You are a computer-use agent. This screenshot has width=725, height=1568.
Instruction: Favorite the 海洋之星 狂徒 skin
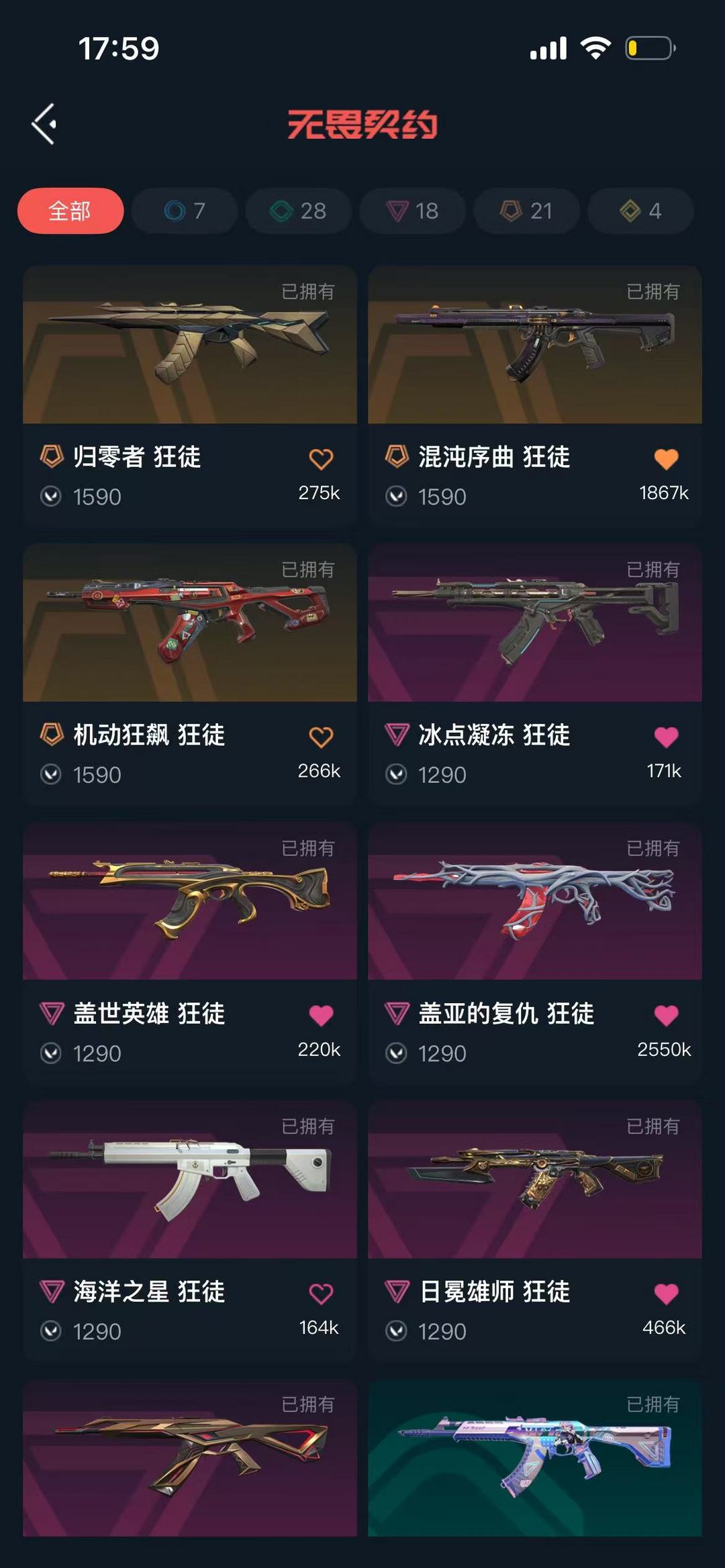[320, 1292]
